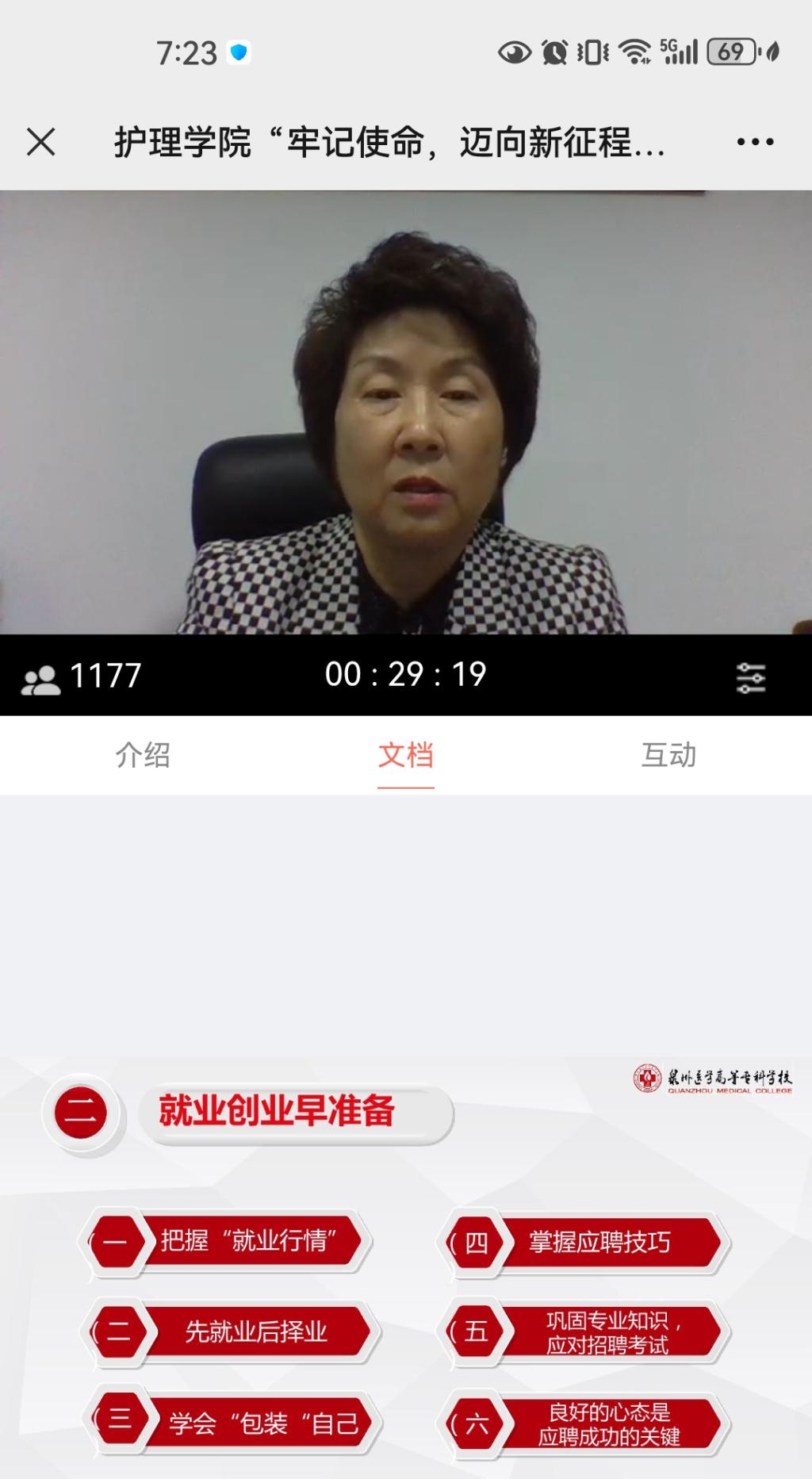
Task: Close the live stream page
Action: click(x=41, y=143)
